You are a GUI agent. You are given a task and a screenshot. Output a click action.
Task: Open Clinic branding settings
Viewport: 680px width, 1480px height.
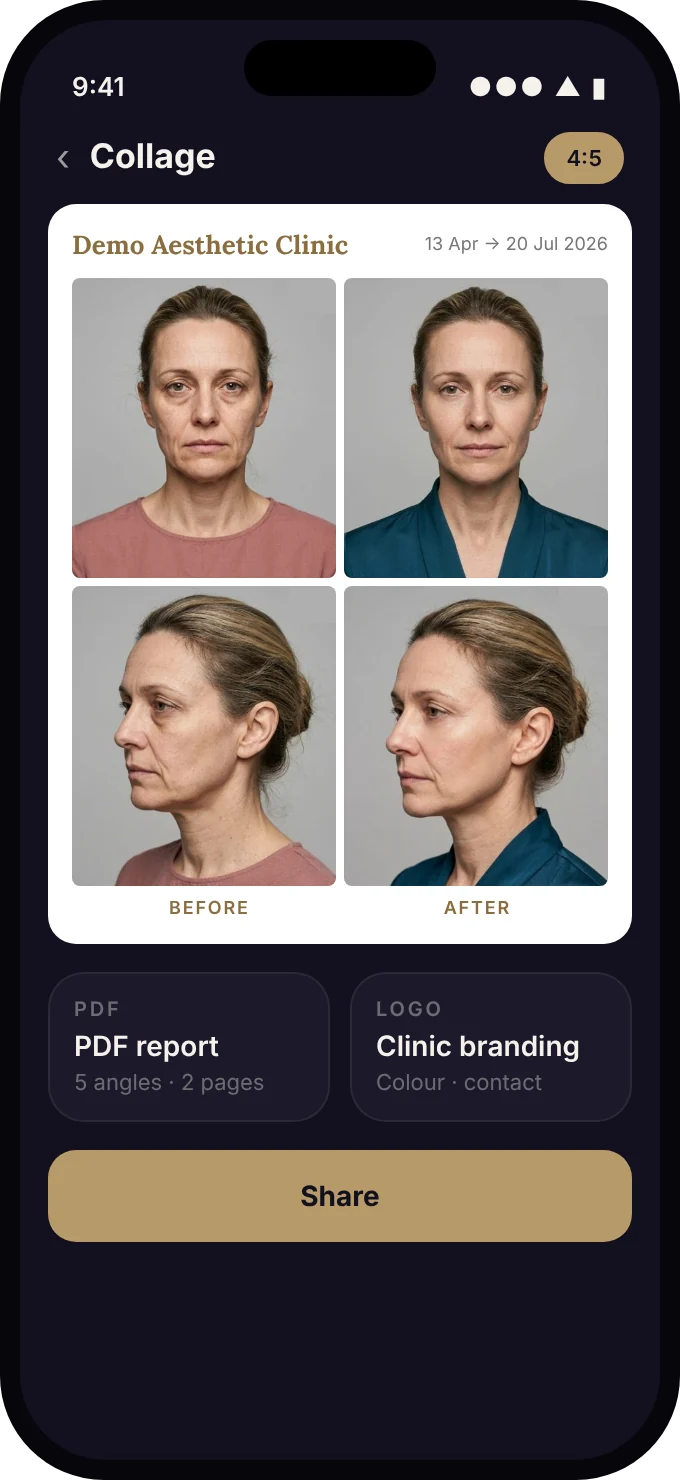click(x=491, y=1047)
